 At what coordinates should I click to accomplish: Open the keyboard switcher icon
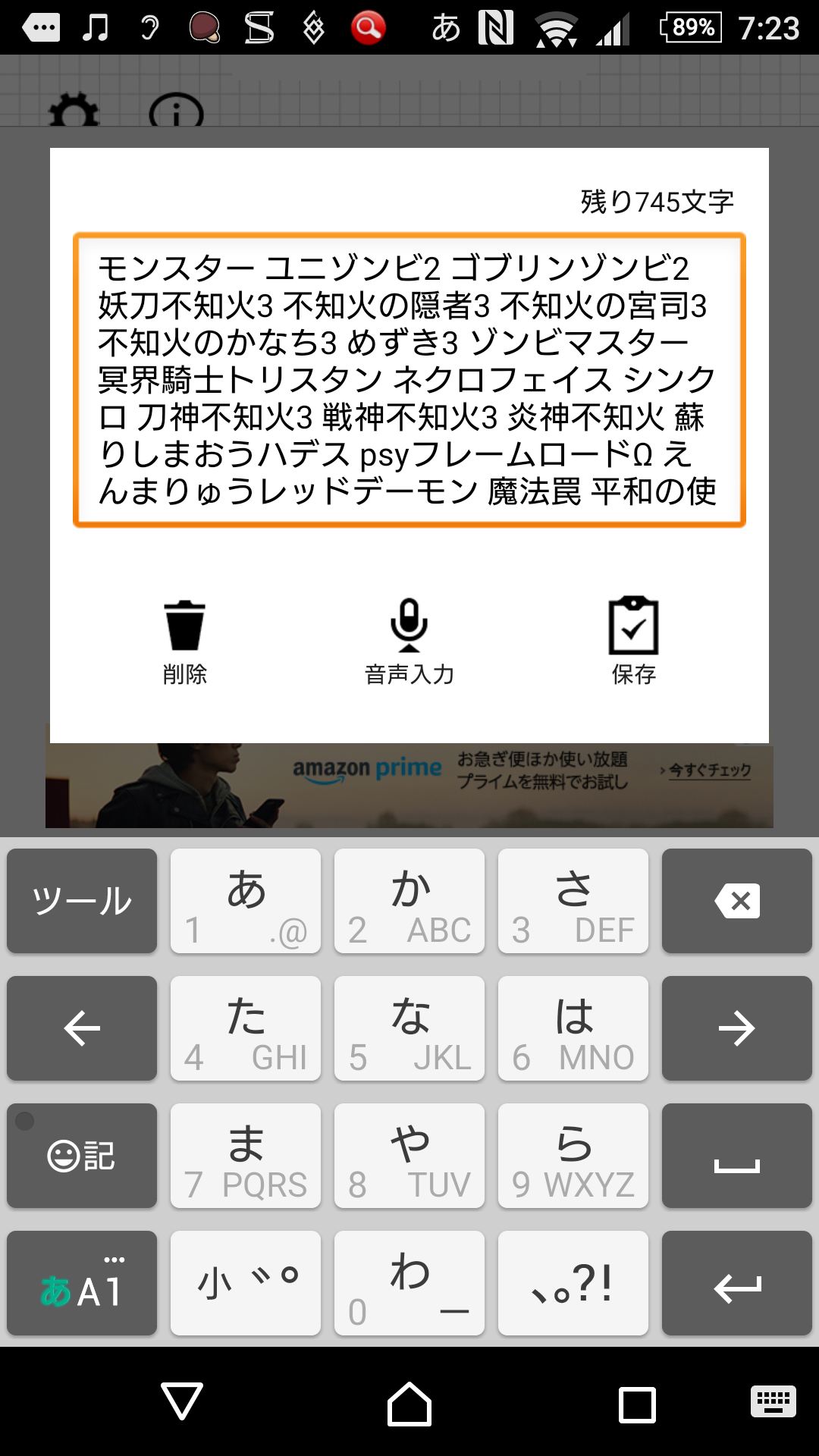(773, 1401)
